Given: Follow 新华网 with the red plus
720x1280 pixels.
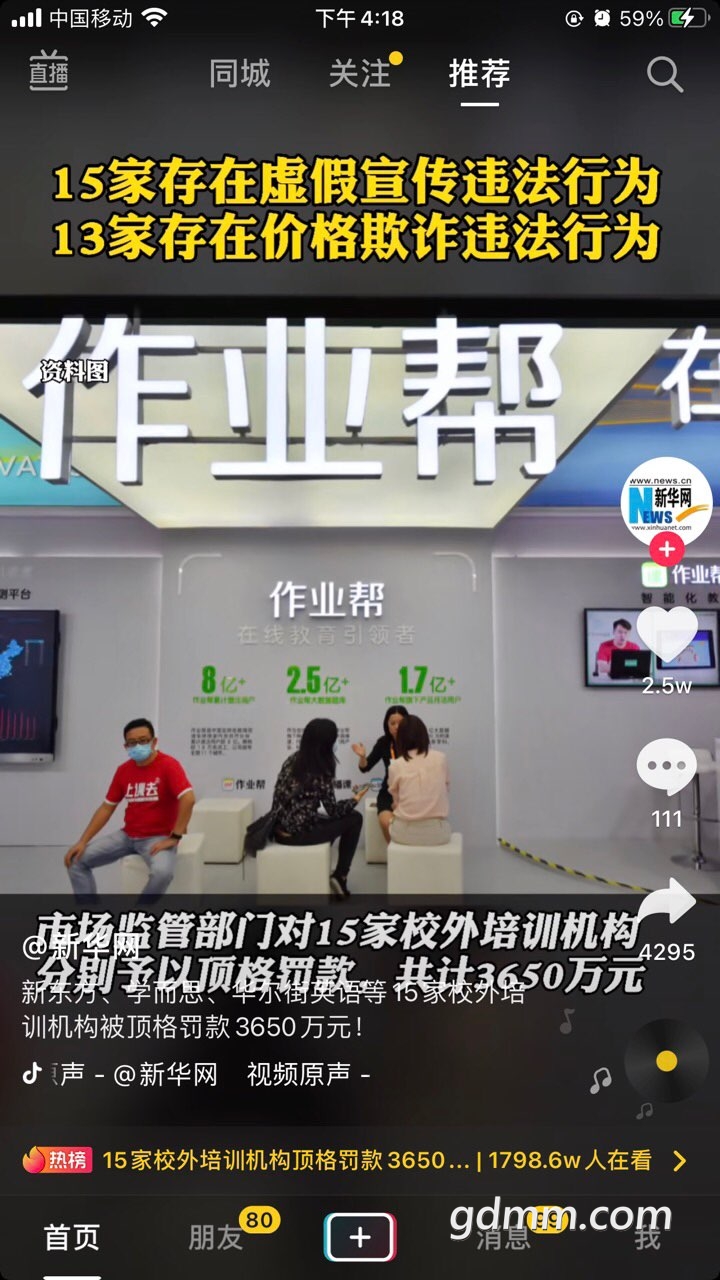Looking at the screenshot, I should click(x=666, y=549).
